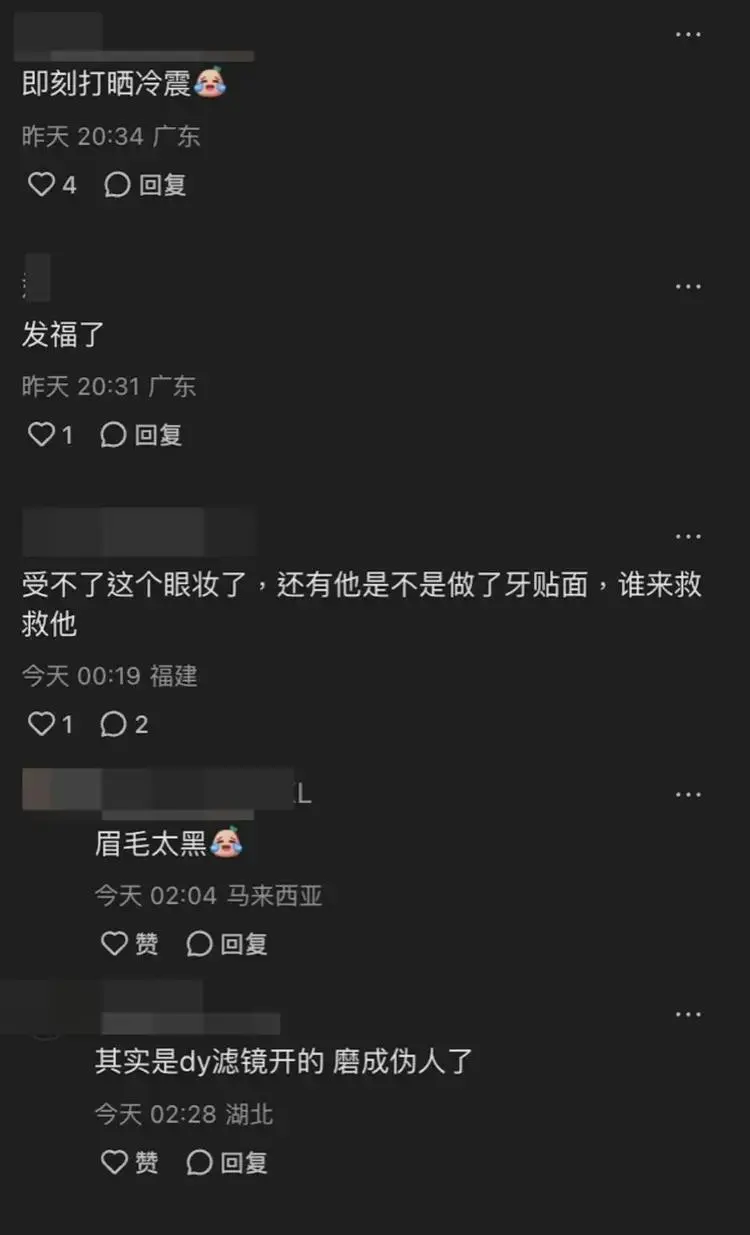Like the comment 即刻打晒冷震
The width and height of the screenshot is (750, 1235).
[x=41, y=185]
